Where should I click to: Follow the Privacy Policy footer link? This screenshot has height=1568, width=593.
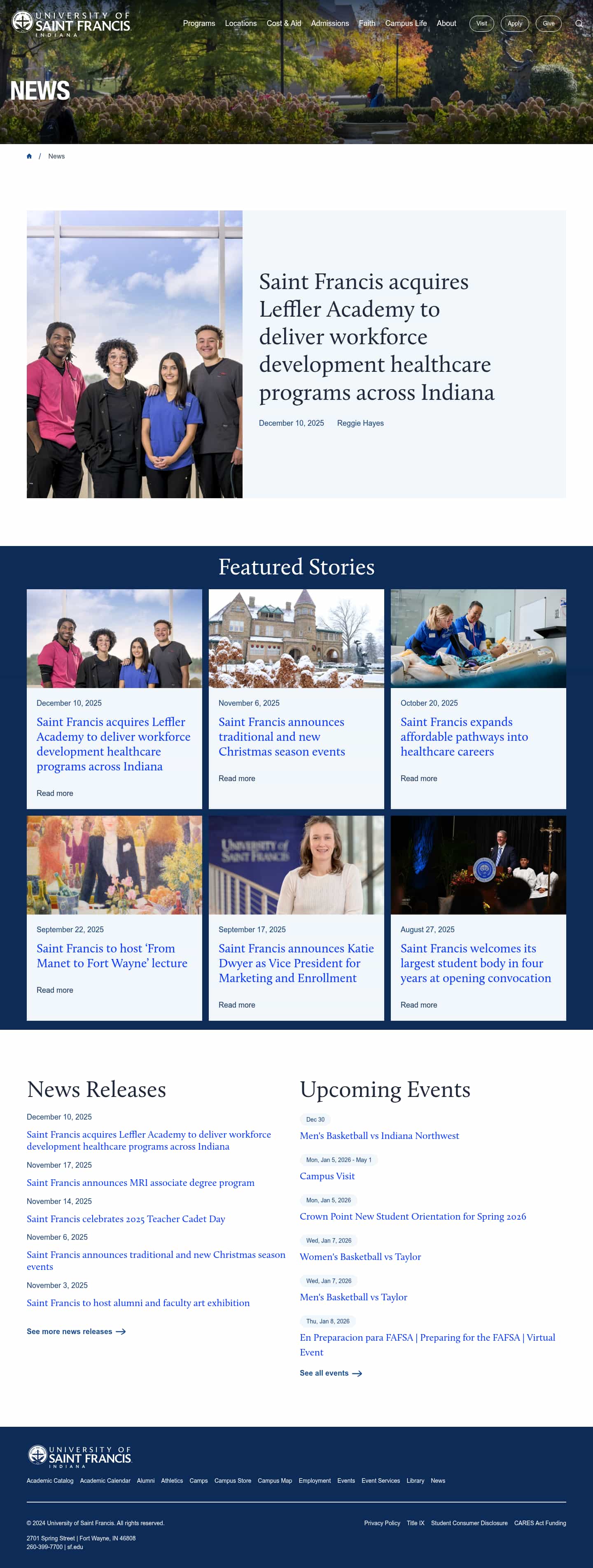382,1523
